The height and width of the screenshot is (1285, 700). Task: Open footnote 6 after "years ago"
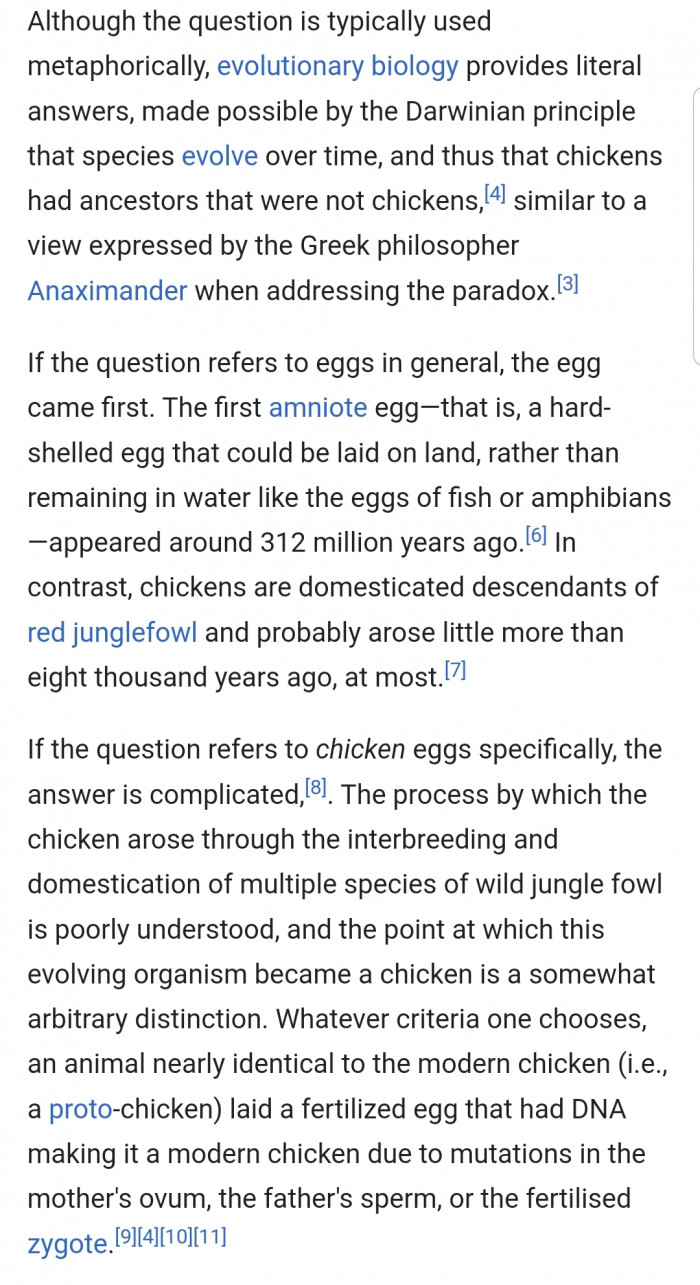[536, 536]
